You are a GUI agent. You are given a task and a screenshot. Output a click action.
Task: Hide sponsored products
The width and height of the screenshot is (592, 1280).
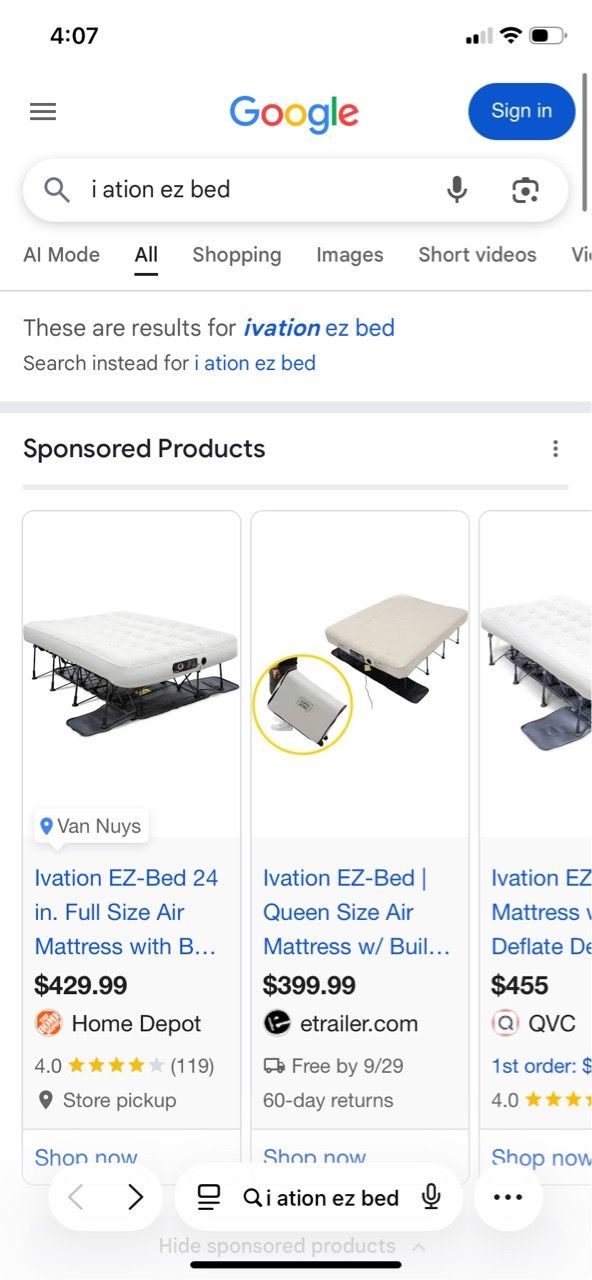(x=292, y=1246)
